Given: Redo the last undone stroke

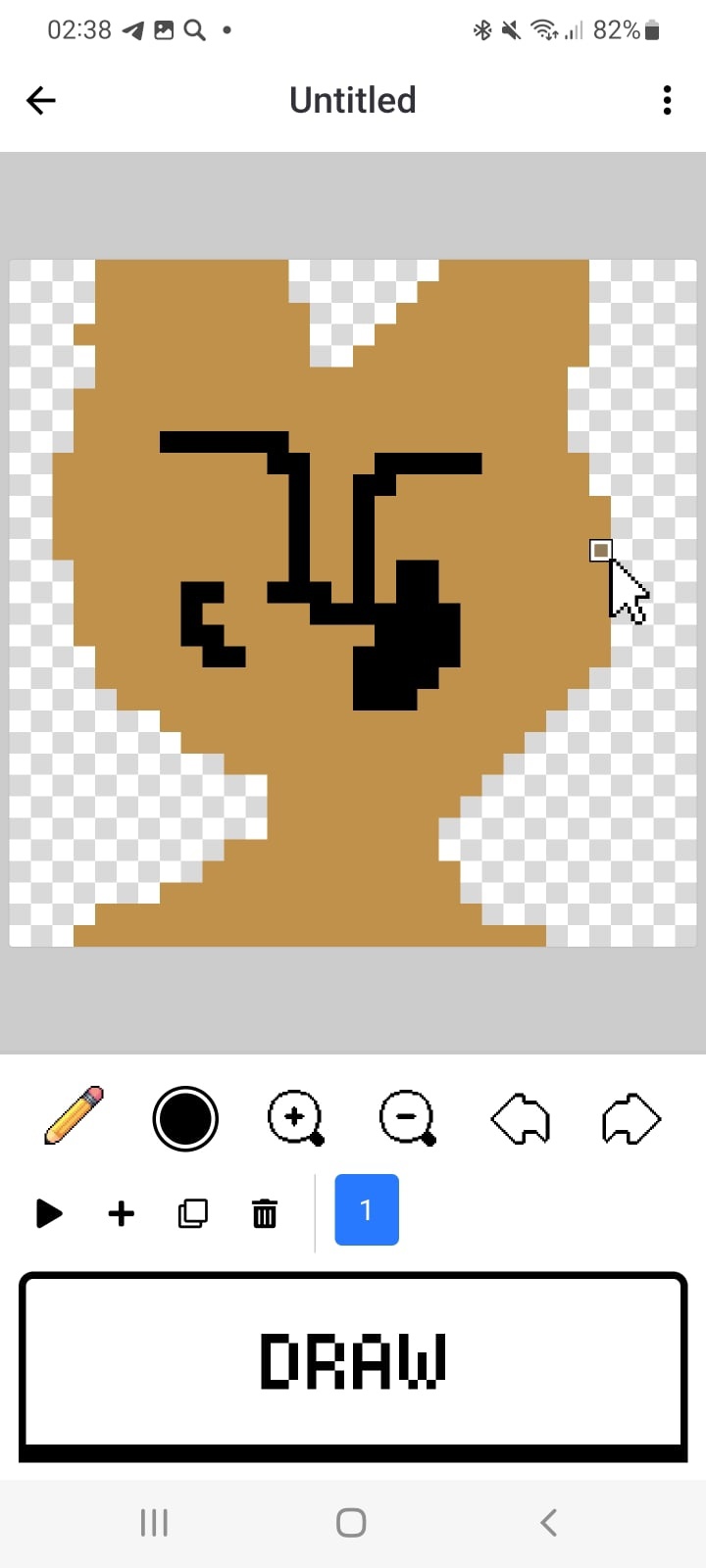Looking at the screenshot, I should point(631,1119).
